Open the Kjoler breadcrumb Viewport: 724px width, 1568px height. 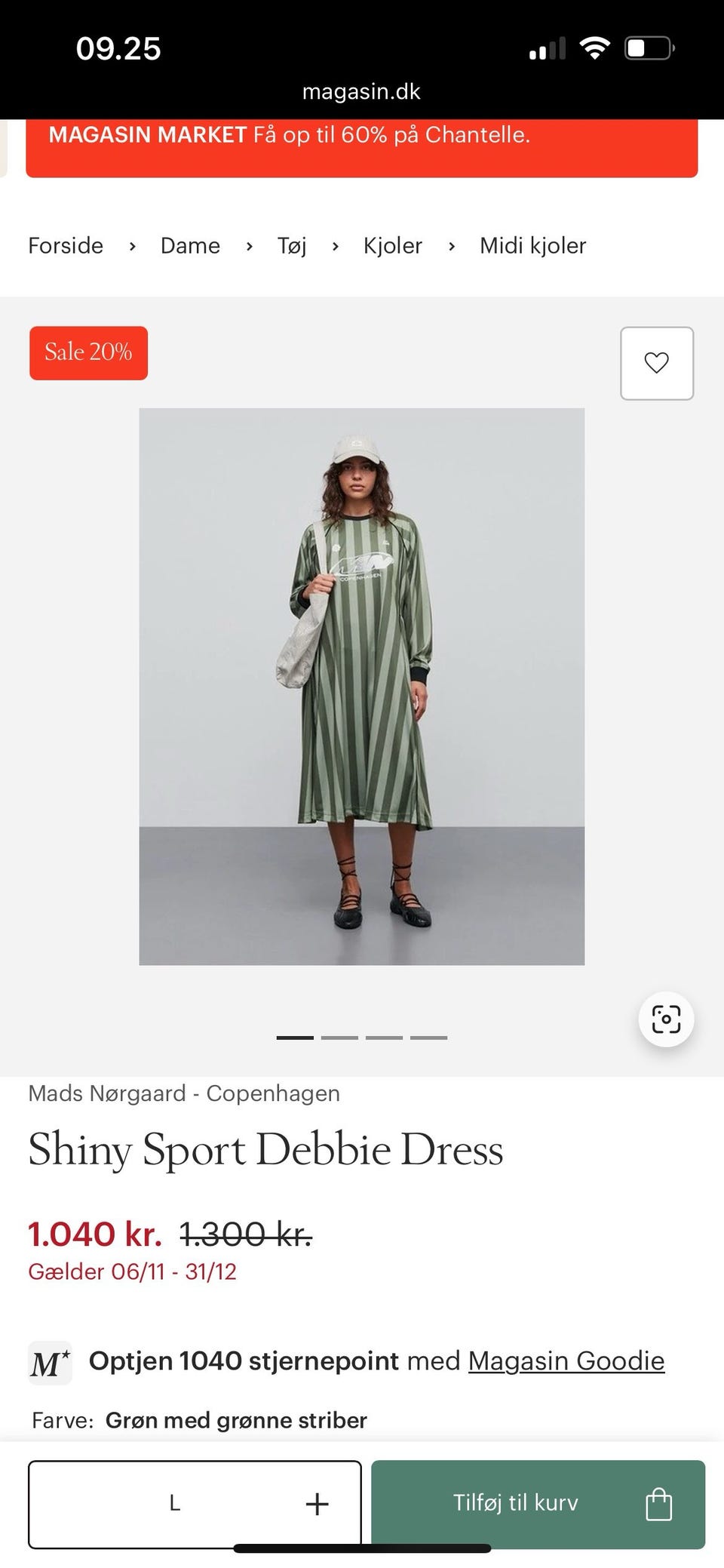[392, 246]
